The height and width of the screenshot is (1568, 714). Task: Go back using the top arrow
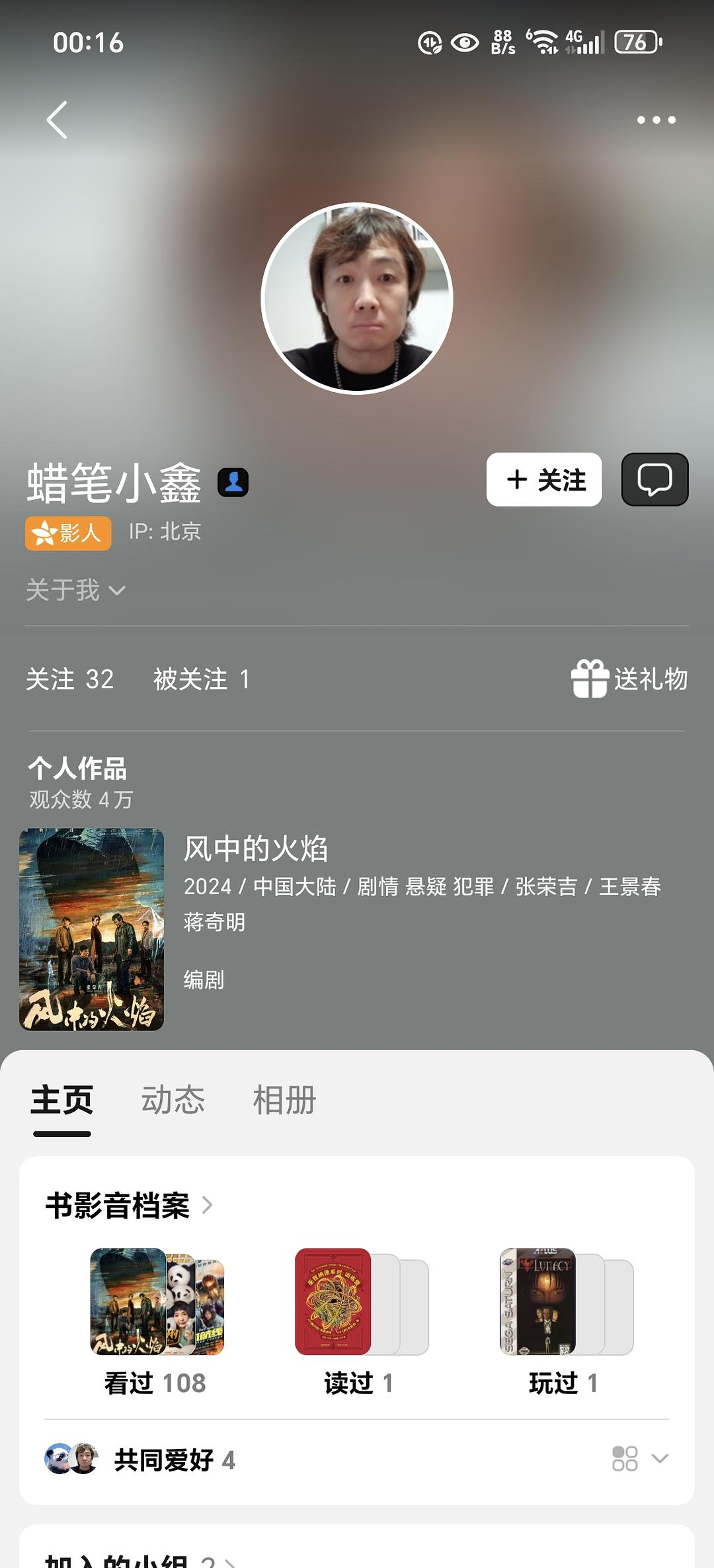58,120
